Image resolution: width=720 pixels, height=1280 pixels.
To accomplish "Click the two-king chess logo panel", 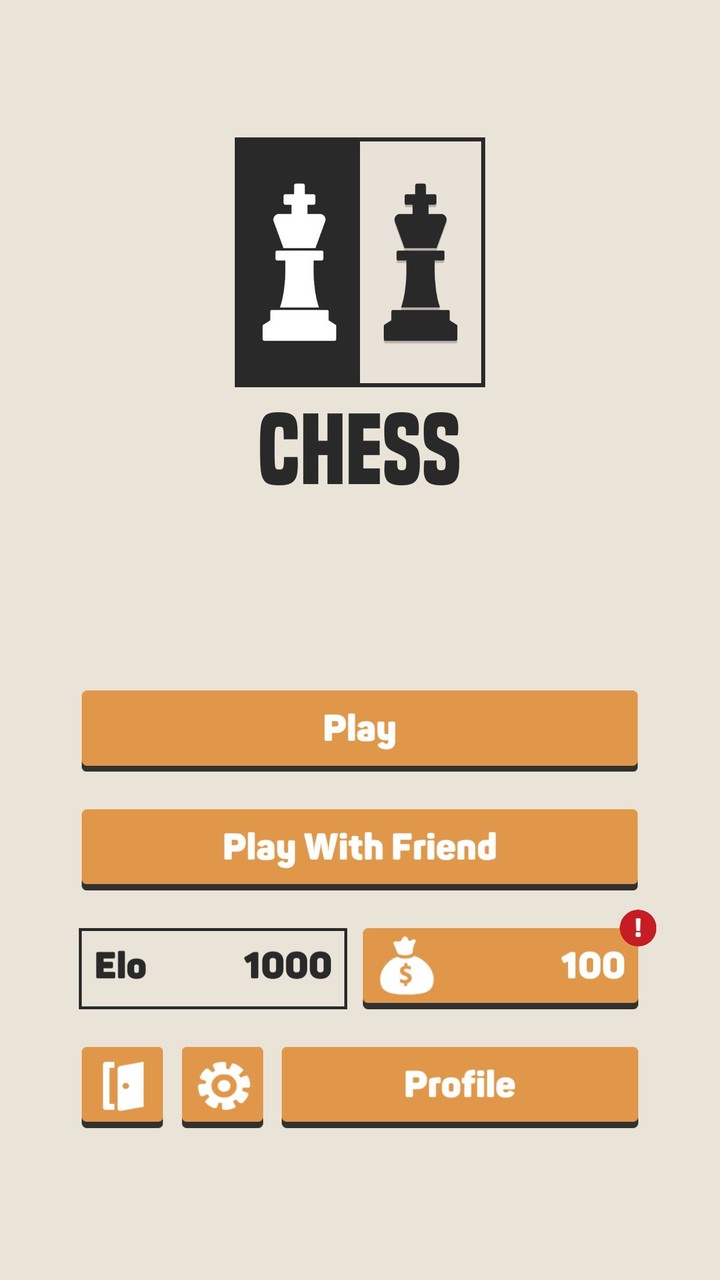I will (x=360, y=260).
